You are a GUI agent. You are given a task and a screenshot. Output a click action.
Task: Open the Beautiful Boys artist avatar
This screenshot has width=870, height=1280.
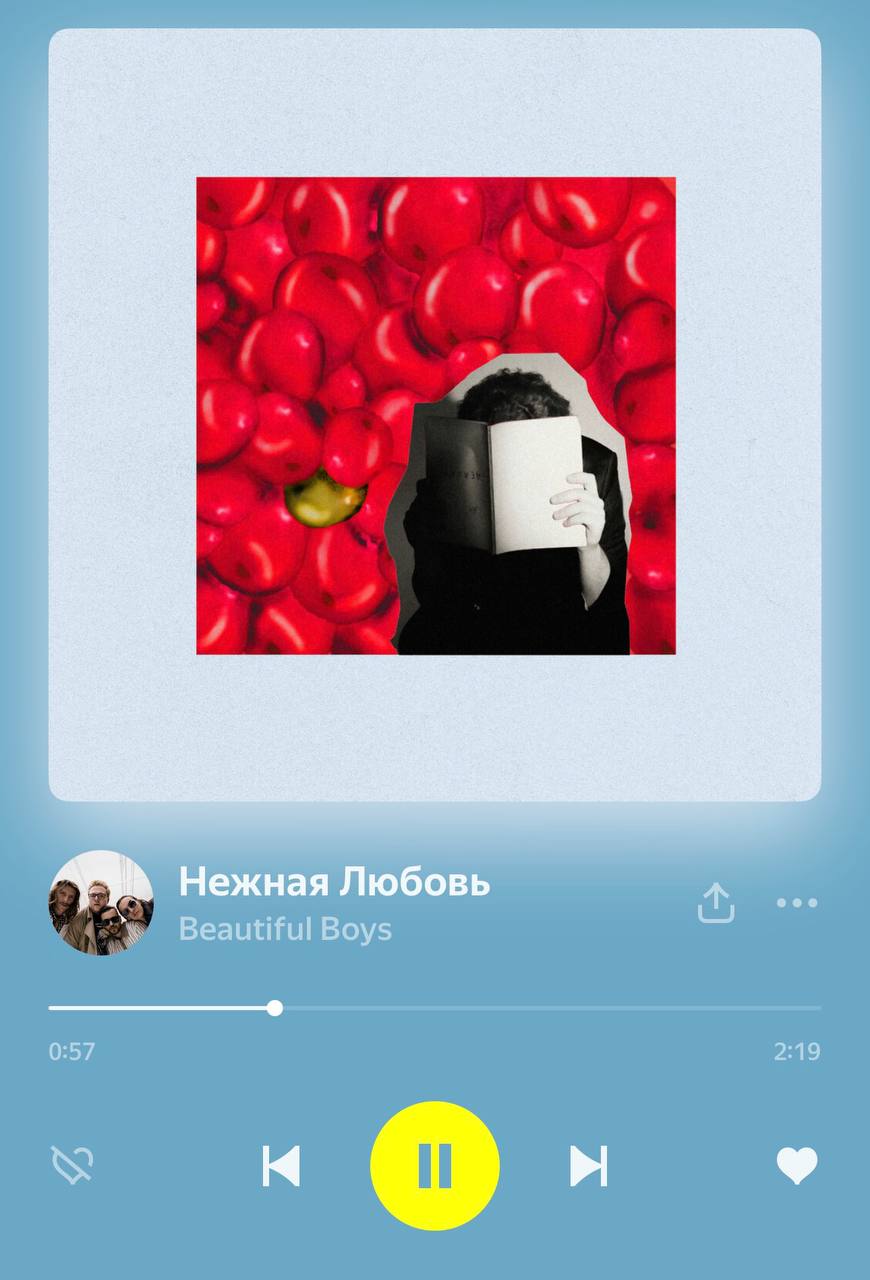click(x=101, y=903)
